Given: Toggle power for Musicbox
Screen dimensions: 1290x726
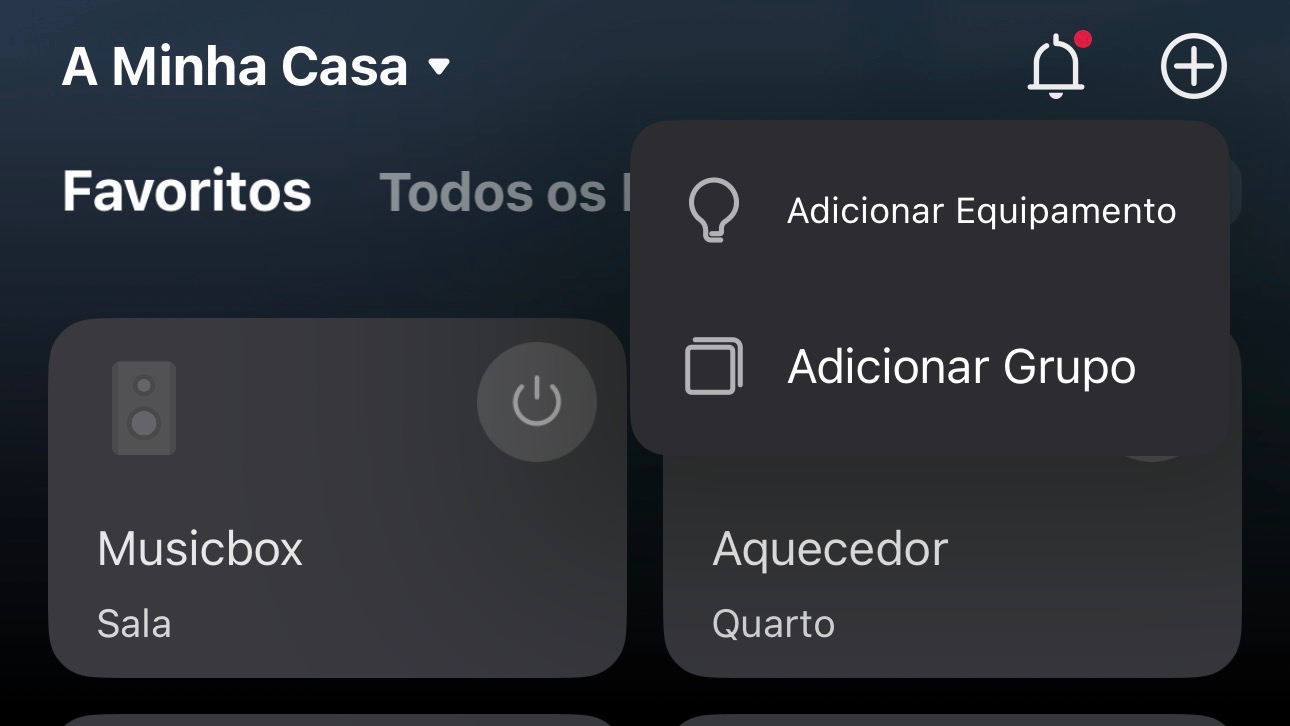Looking at the screenshot, I should (537, 402).
